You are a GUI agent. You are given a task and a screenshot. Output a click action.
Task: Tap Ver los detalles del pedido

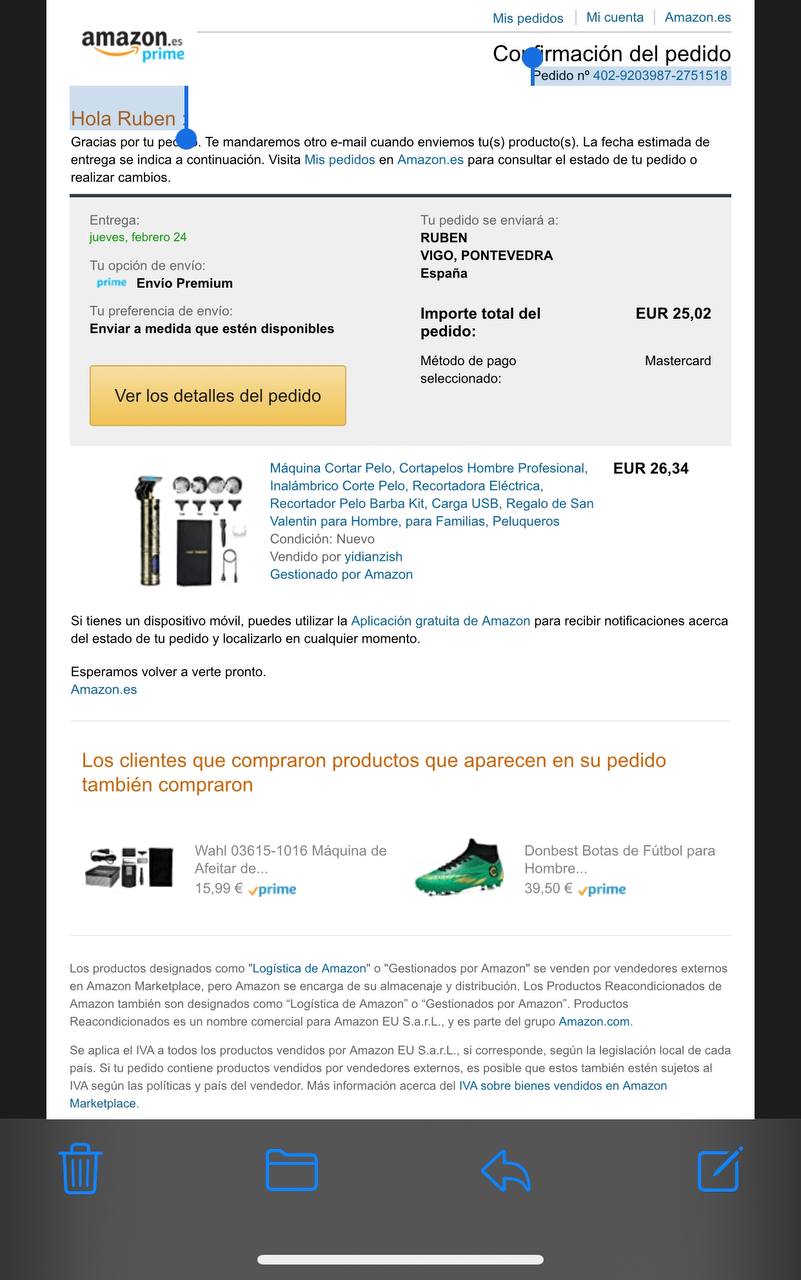(217, 395)
